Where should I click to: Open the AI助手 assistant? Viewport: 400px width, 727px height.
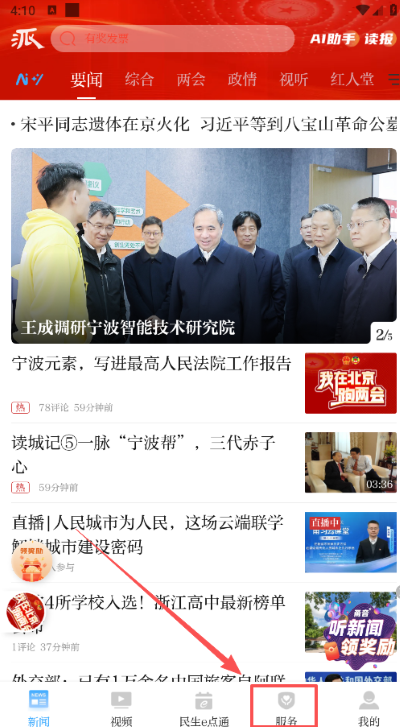coord(333,39)
